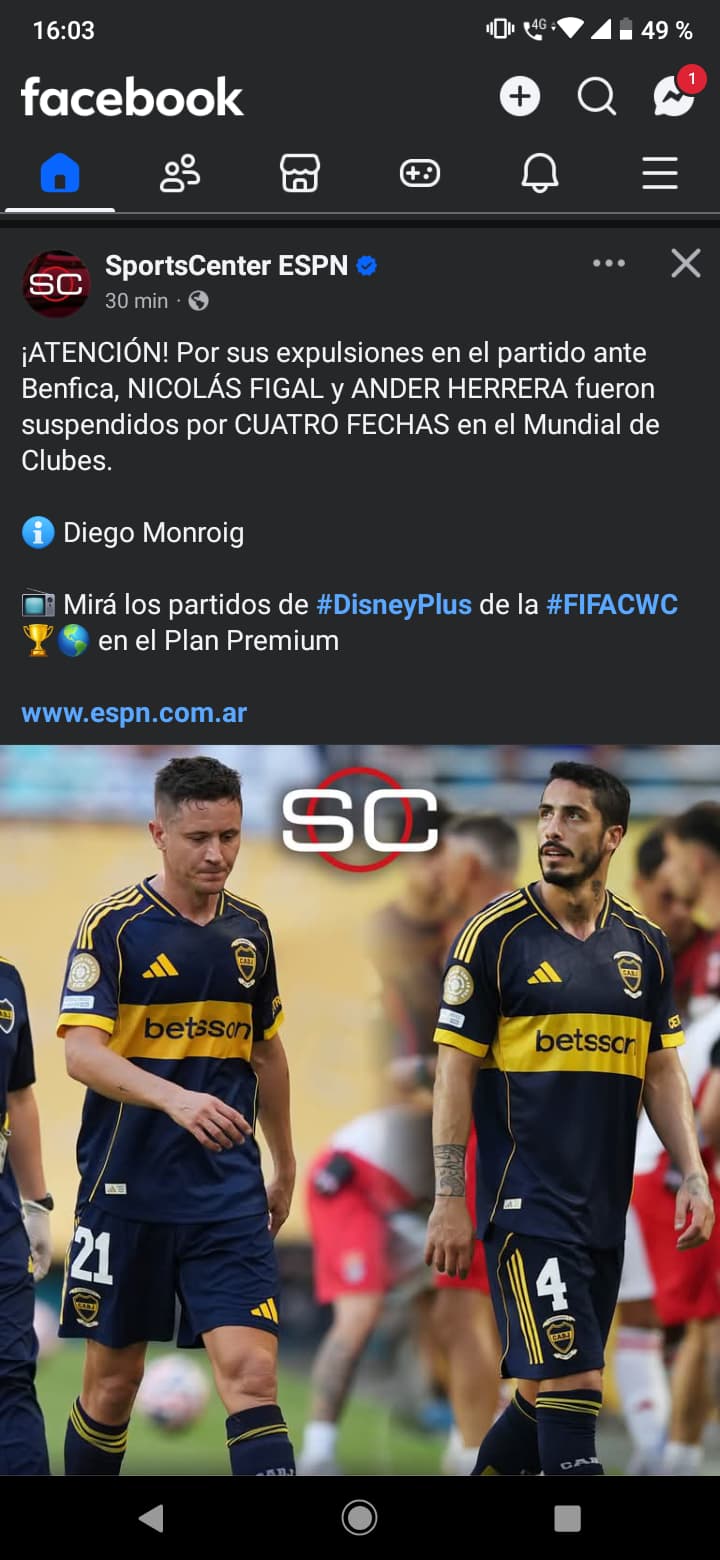Switch to the Home feed tab
Viewport: 720px width, 1560px height.
point(60,174)
